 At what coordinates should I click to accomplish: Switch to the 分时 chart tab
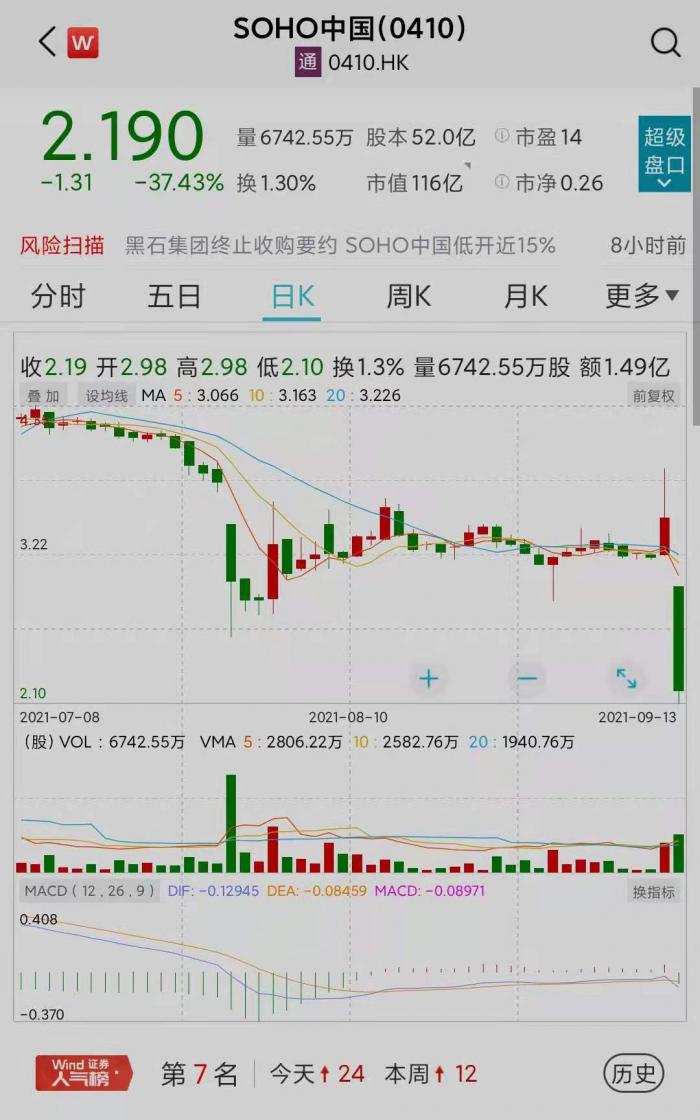[58, 296]
